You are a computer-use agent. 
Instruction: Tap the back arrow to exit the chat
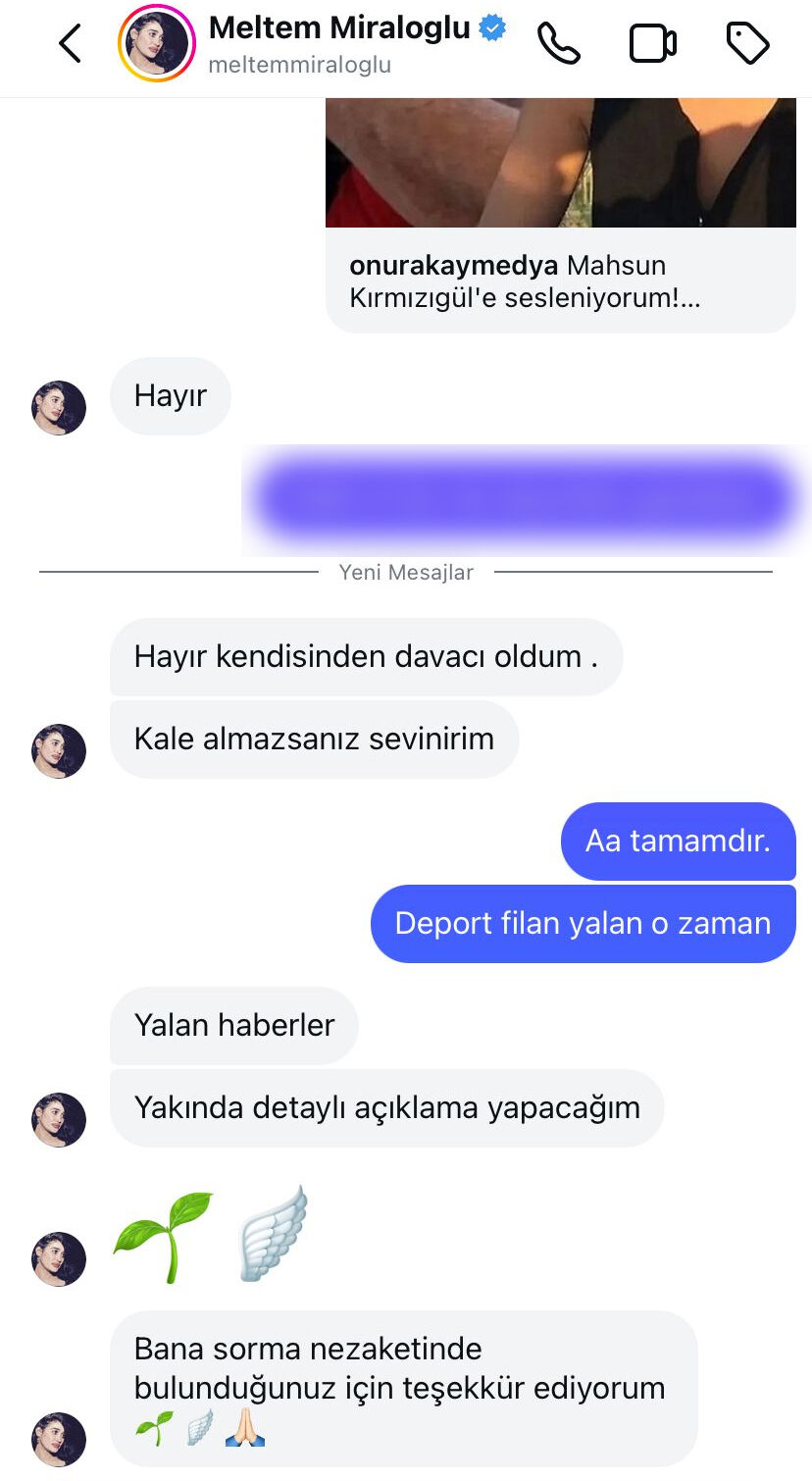pyautogui.click(x=68, y=44)
